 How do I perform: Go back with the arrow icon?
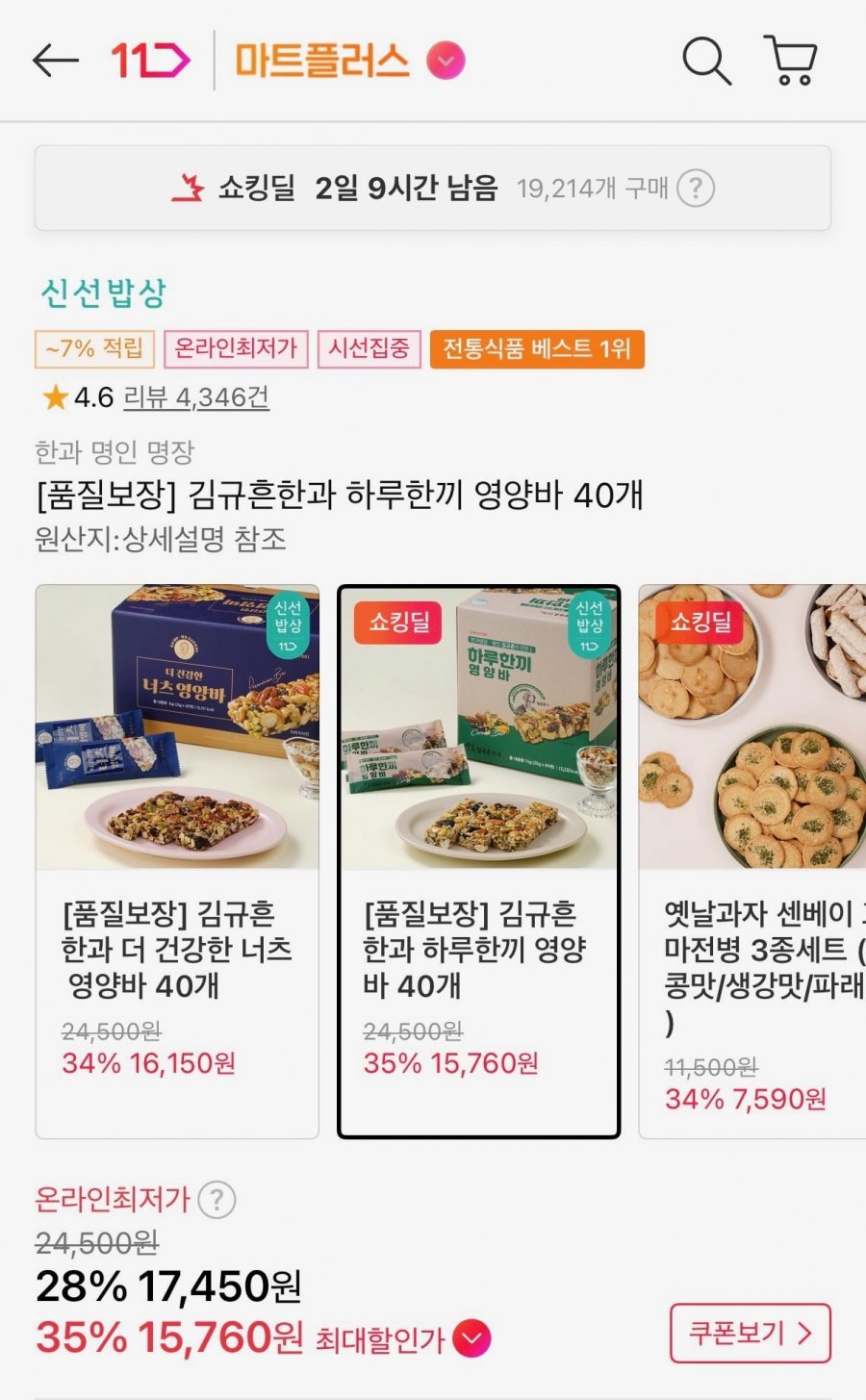[x=55, y=61]
